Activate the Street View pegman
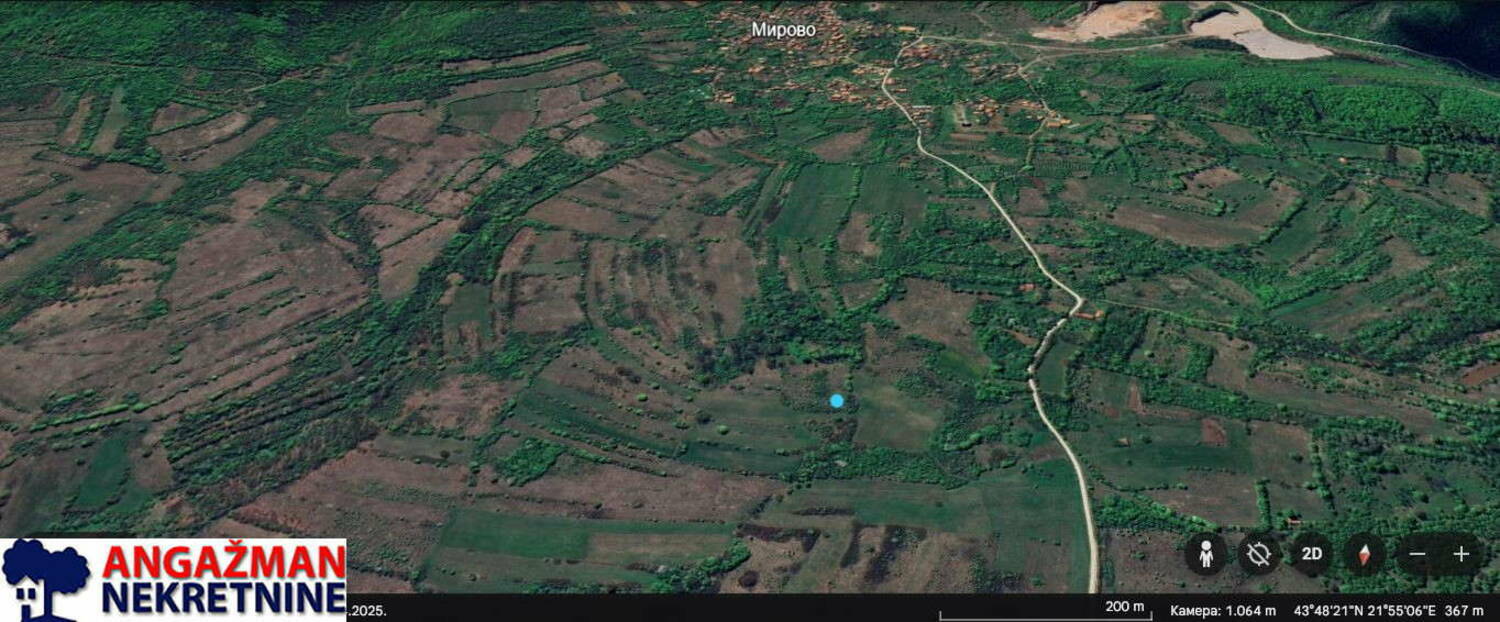The height and width of the screenshot is (622, 1500). pos(1206,554)
